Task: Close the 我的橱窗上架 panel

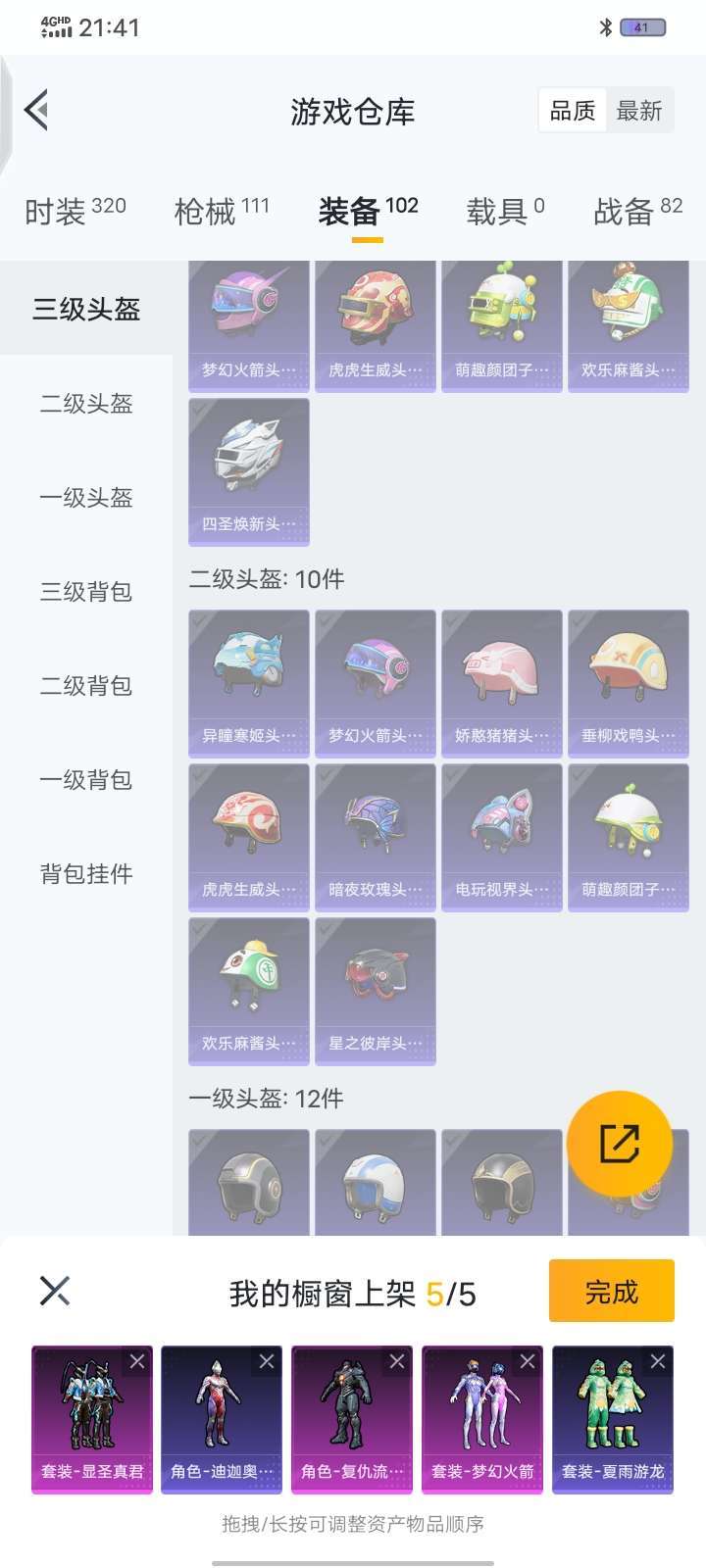Action: pyautogui.click(x=55, y=1291)
